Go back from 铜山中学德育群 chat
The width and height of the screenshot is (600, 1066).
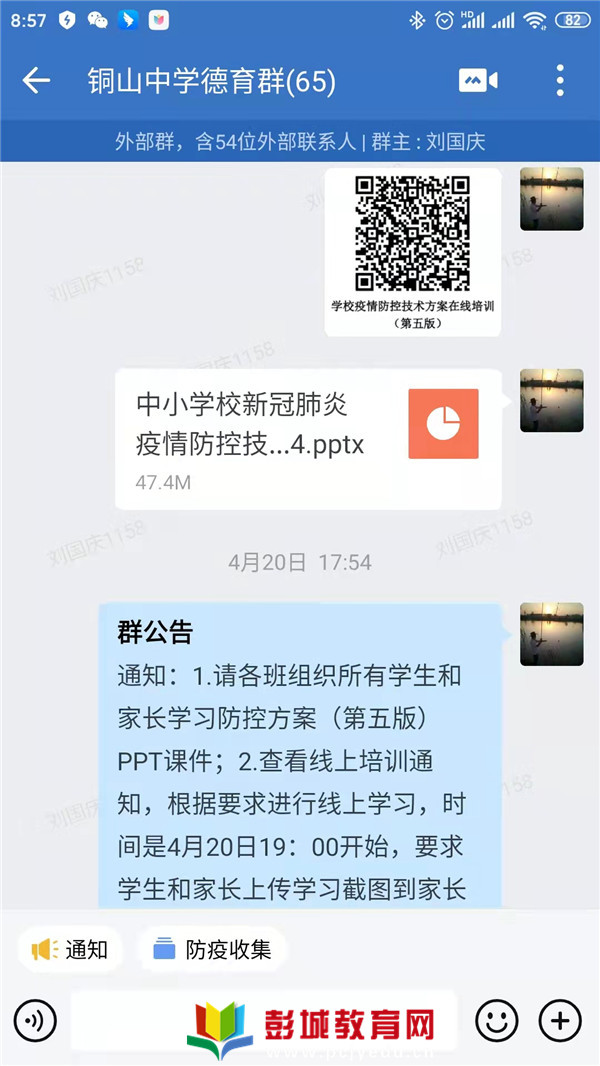tap(36, 81)
